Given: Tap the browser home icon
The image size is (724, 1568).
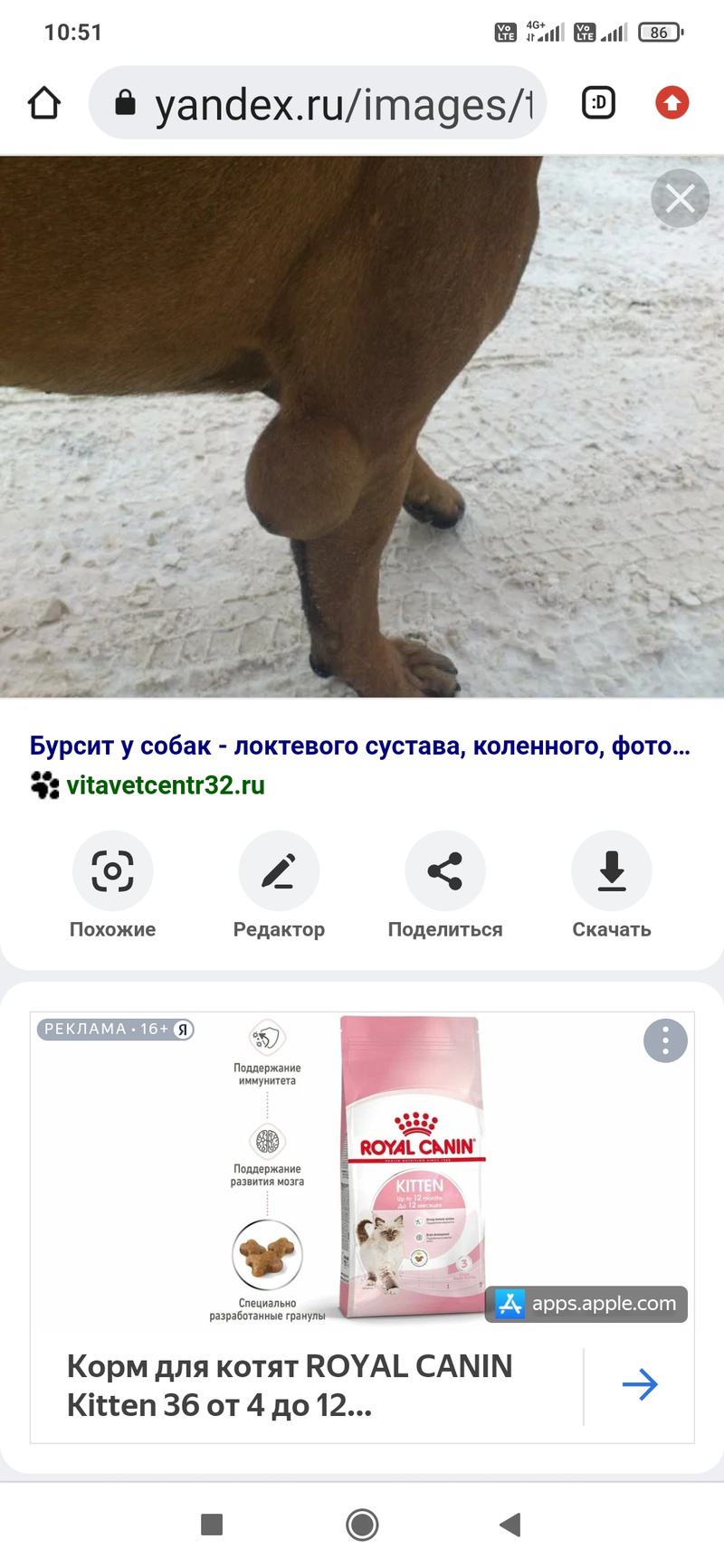Looking at the screenshot, I should click(x=44, y=103).
